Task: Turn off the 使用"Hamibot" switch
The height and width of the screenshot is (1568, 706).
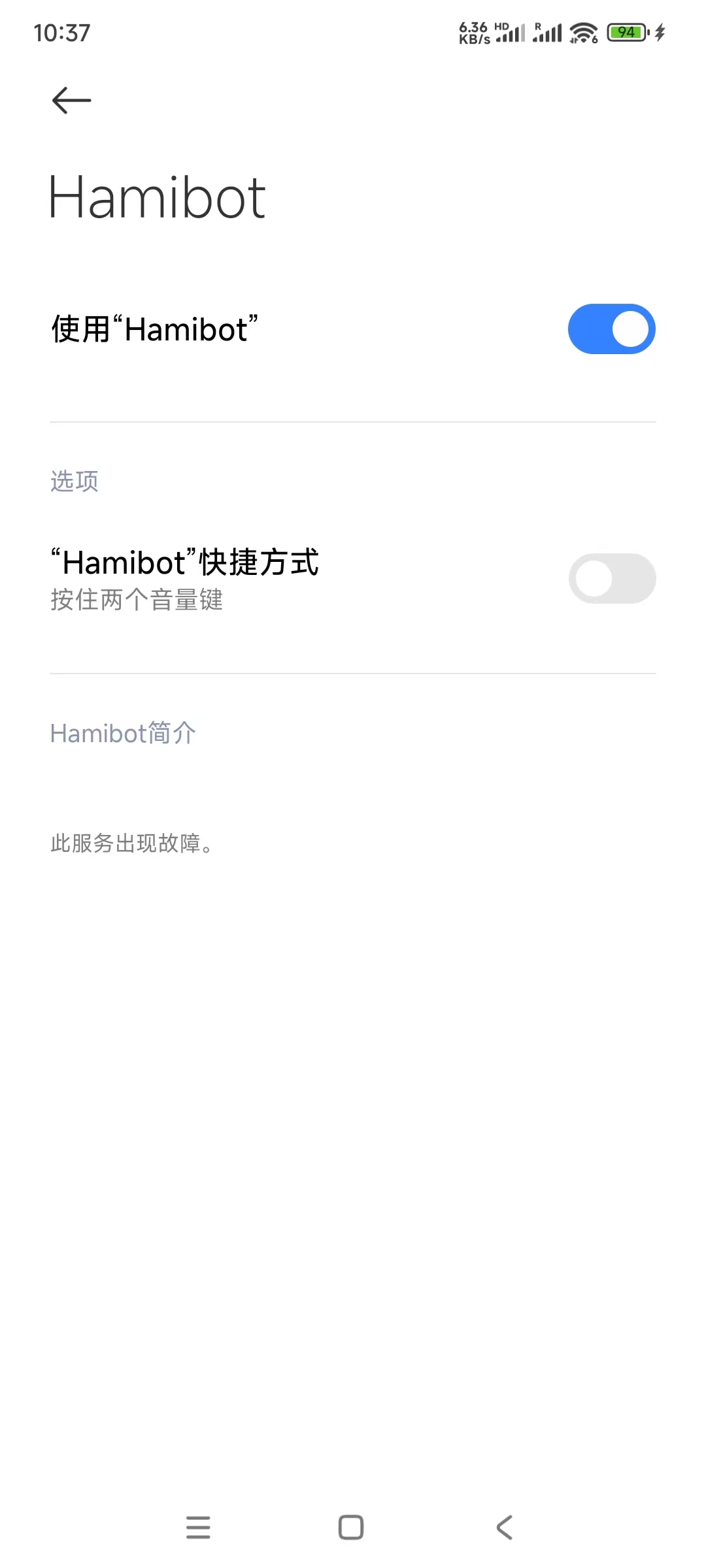Action: (611, 329)
